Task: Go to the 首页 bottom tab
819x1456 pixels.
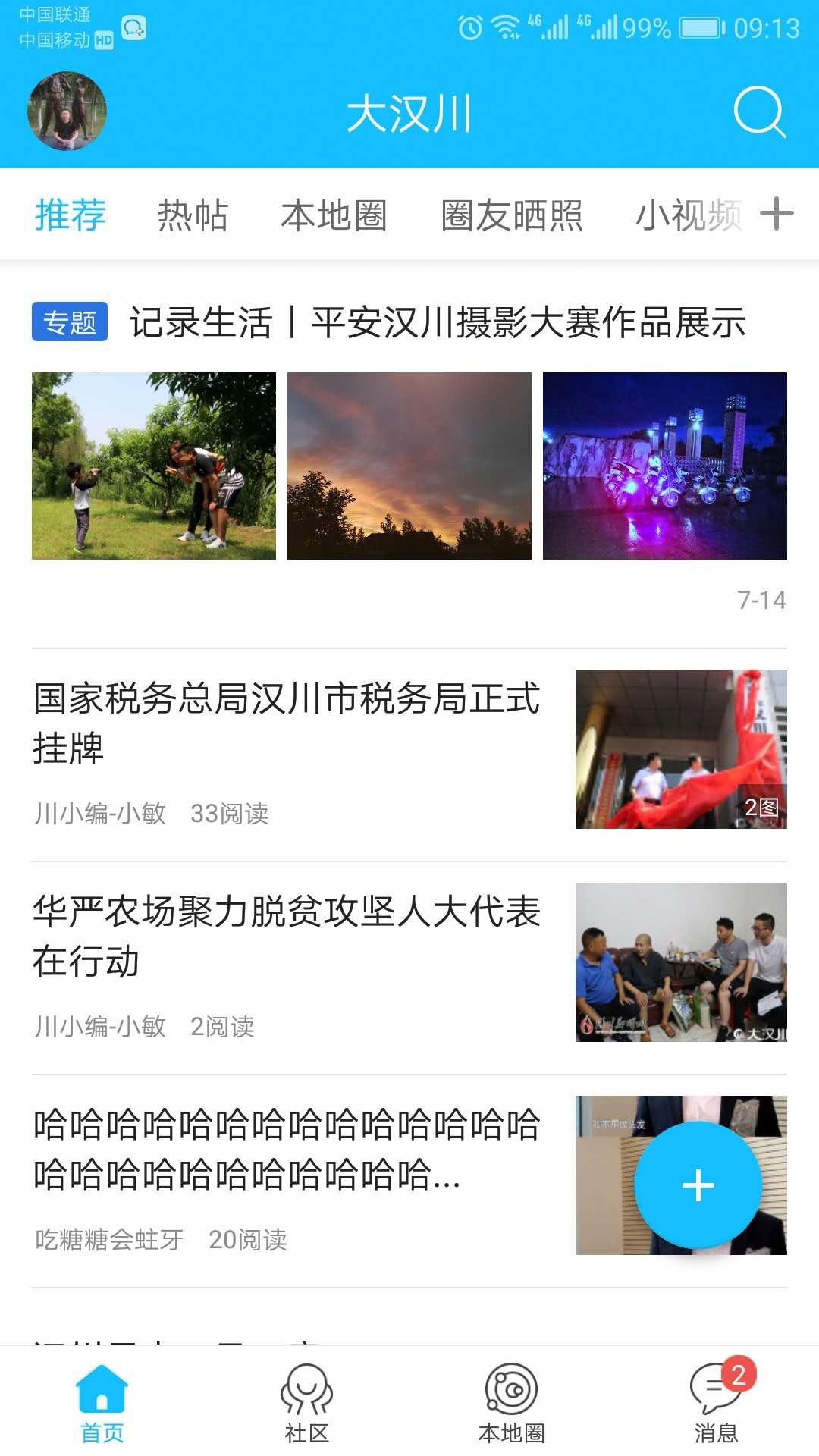Action: [x=102, y=1404]
